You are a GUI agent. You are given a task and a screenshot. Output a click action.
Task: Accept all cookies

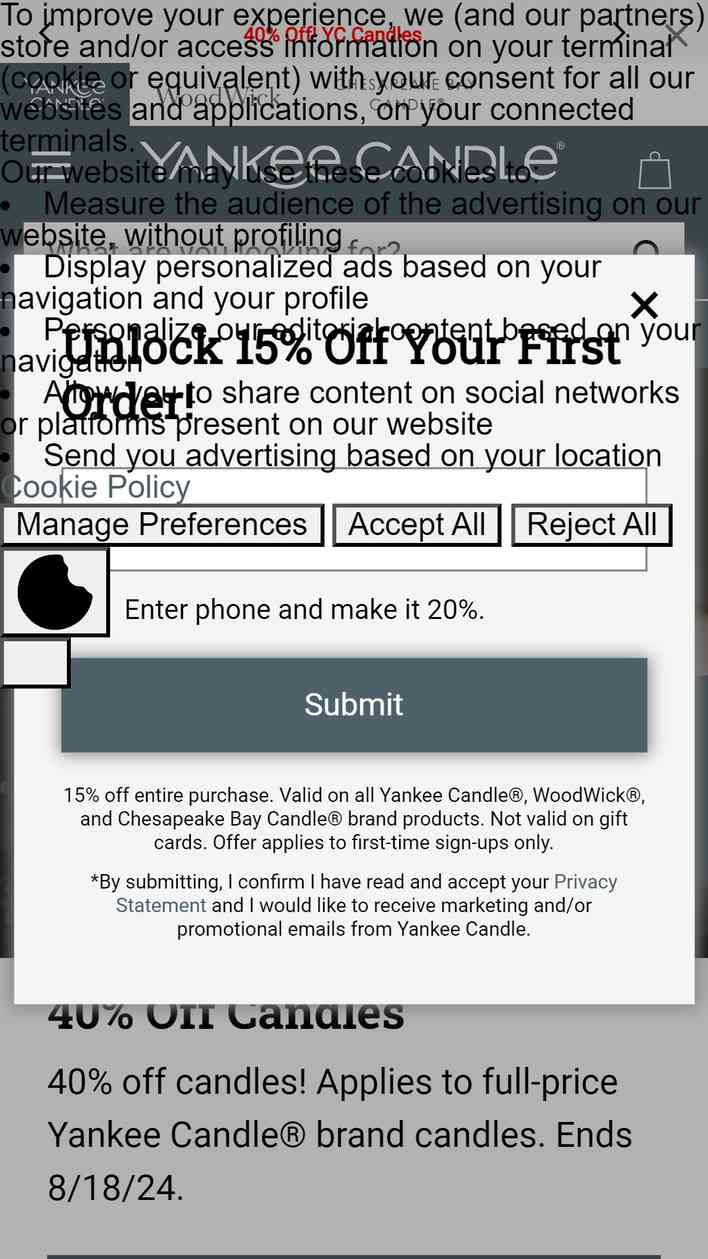417,525
